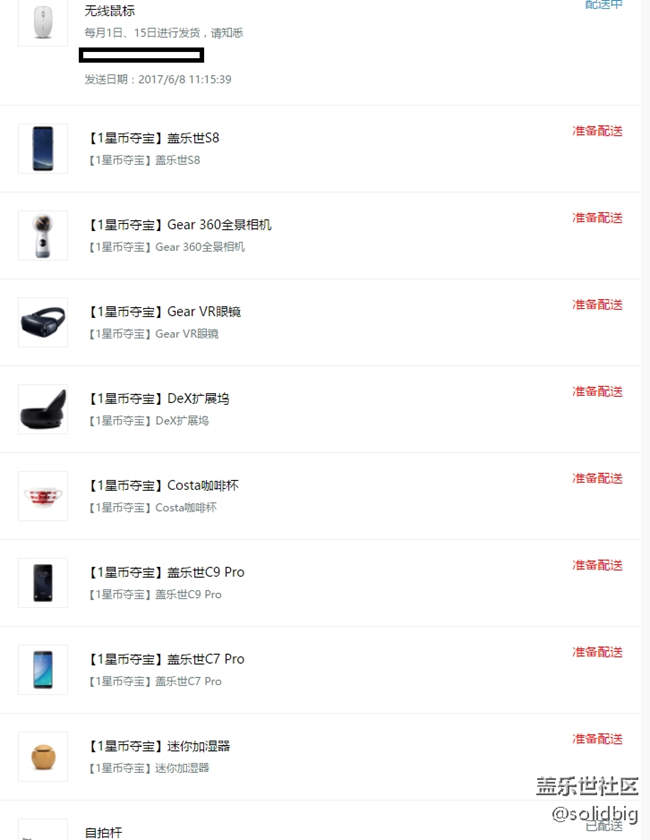Select the 迷你加湿器 prize row
This screenshot has height=840, width=650.
tap(160, 747)
